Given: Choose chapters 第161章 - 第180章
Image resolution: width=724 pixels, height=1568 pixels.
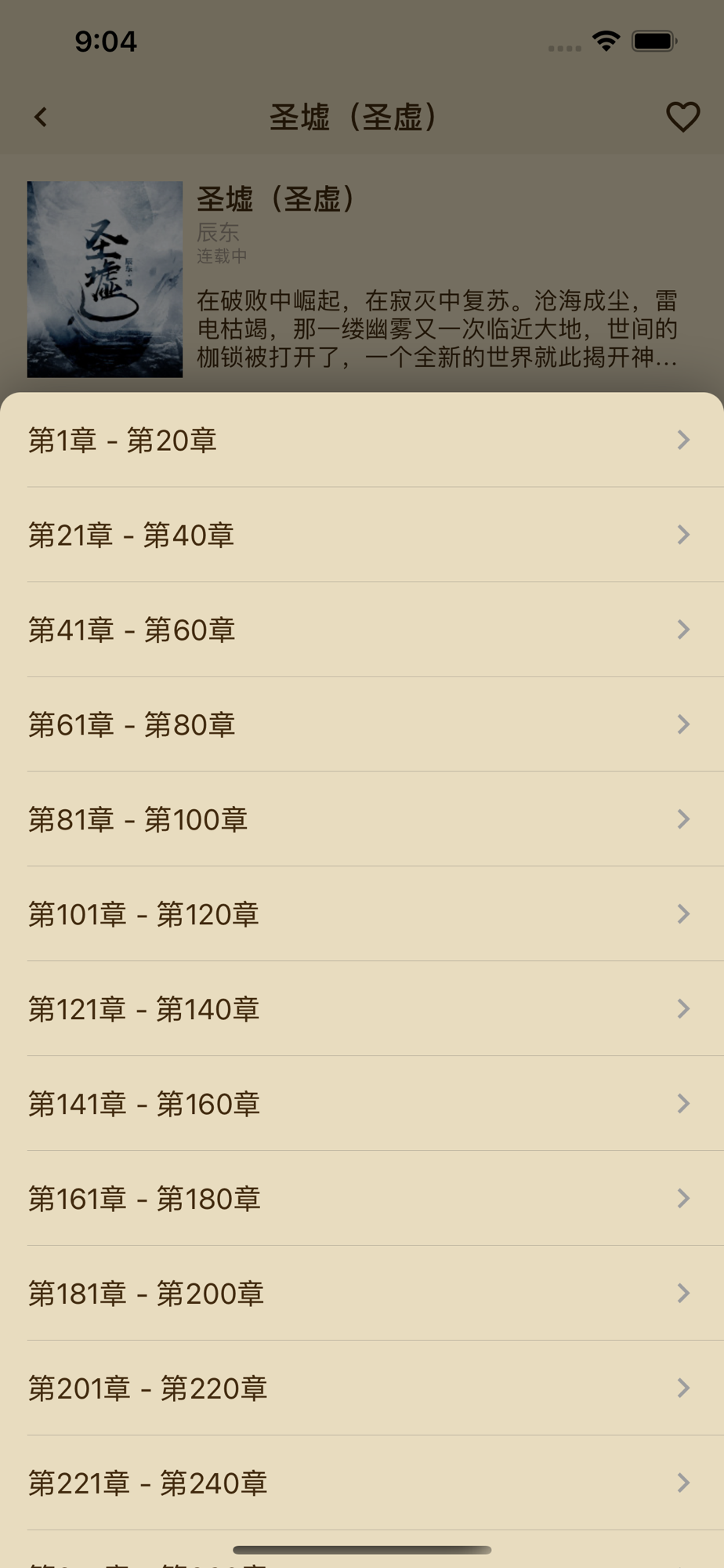Looking at the screenshot, I should click(360, 1200).
